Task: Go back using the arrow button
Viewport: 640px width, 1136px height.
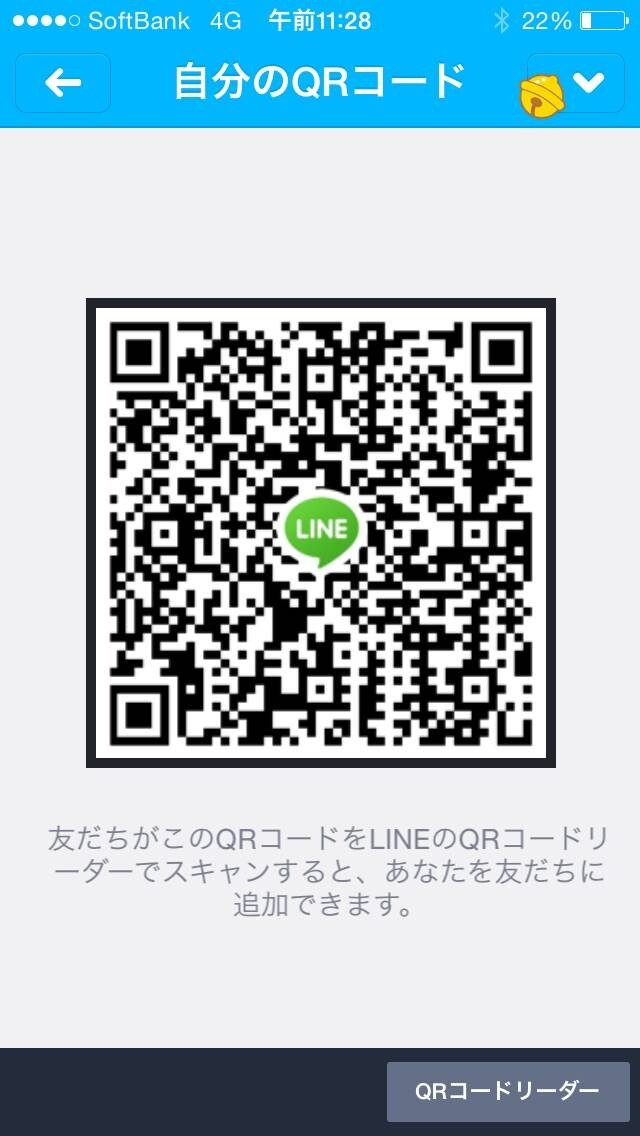Action: (x=62, y=83)
